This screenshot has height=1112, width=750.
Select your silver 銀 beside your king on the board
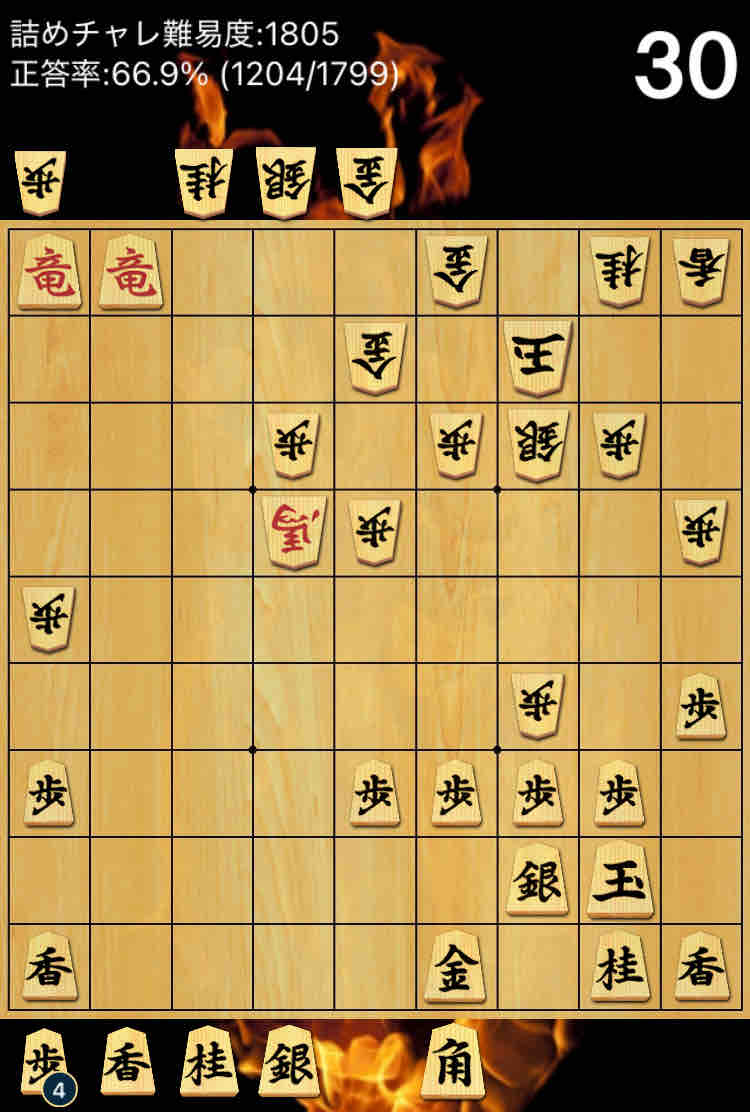click(x=537, y=880)
